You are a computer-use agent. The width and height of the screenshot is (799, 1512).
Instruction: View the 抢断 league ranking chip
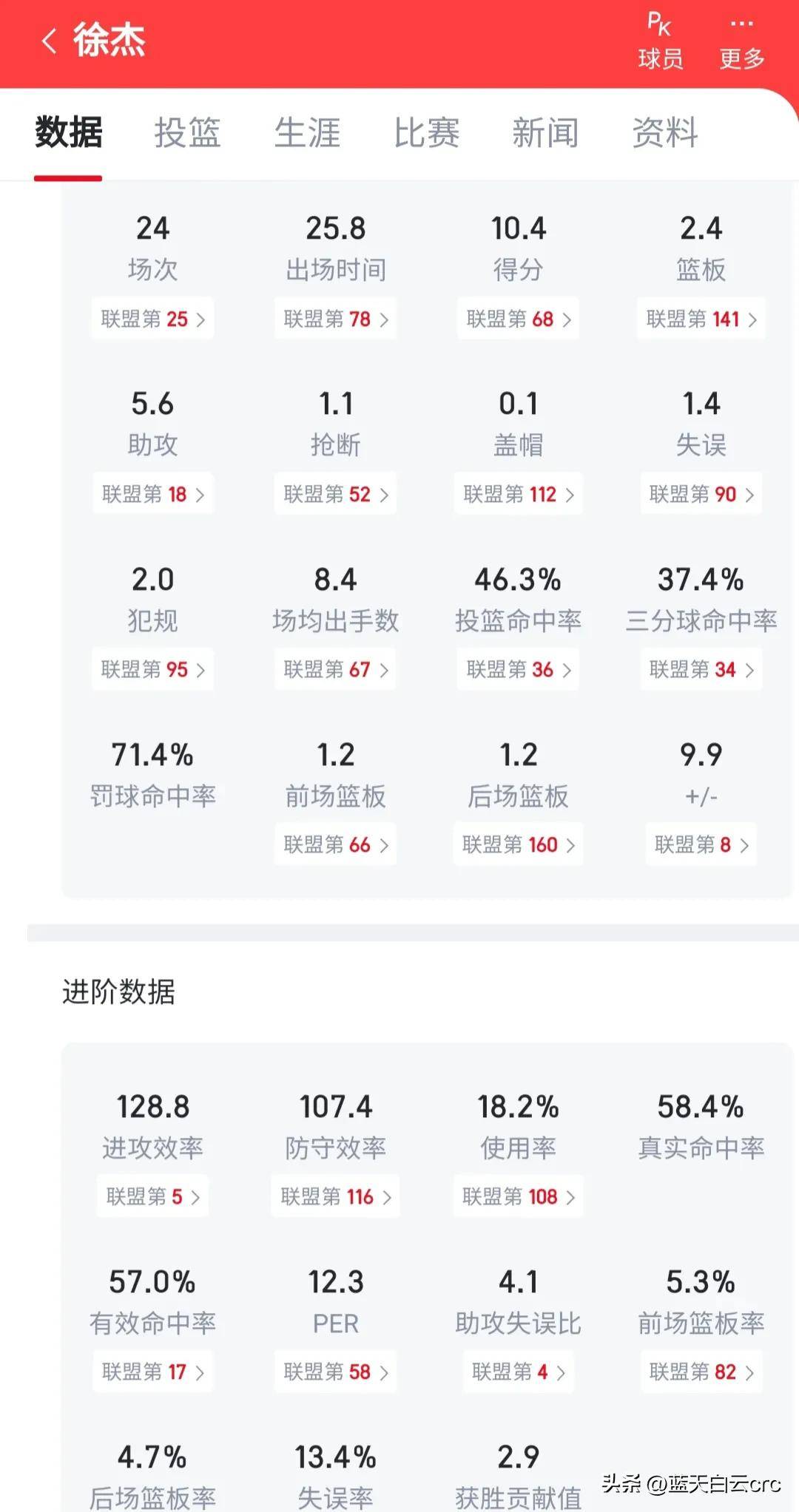pos(336,494)
